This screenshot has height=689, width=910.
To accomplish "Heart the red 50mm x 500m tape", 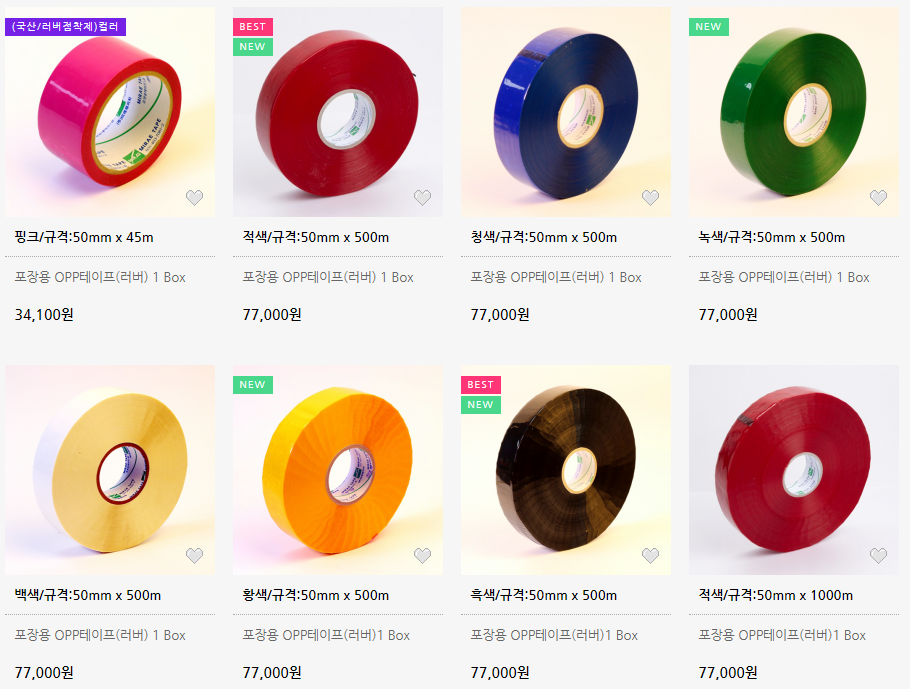I will 422,198.
